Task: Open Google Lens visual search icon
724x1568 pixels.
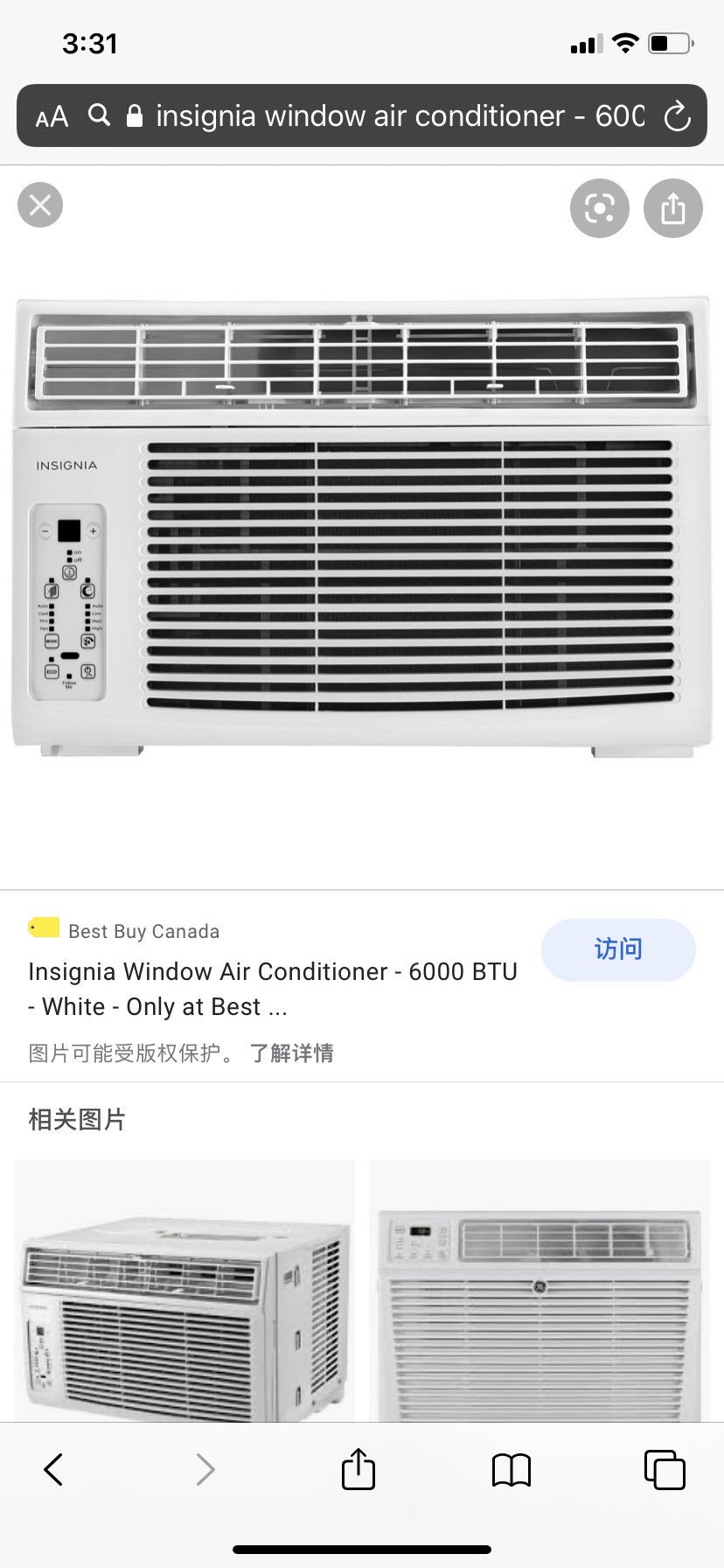Action: point(600,208)
